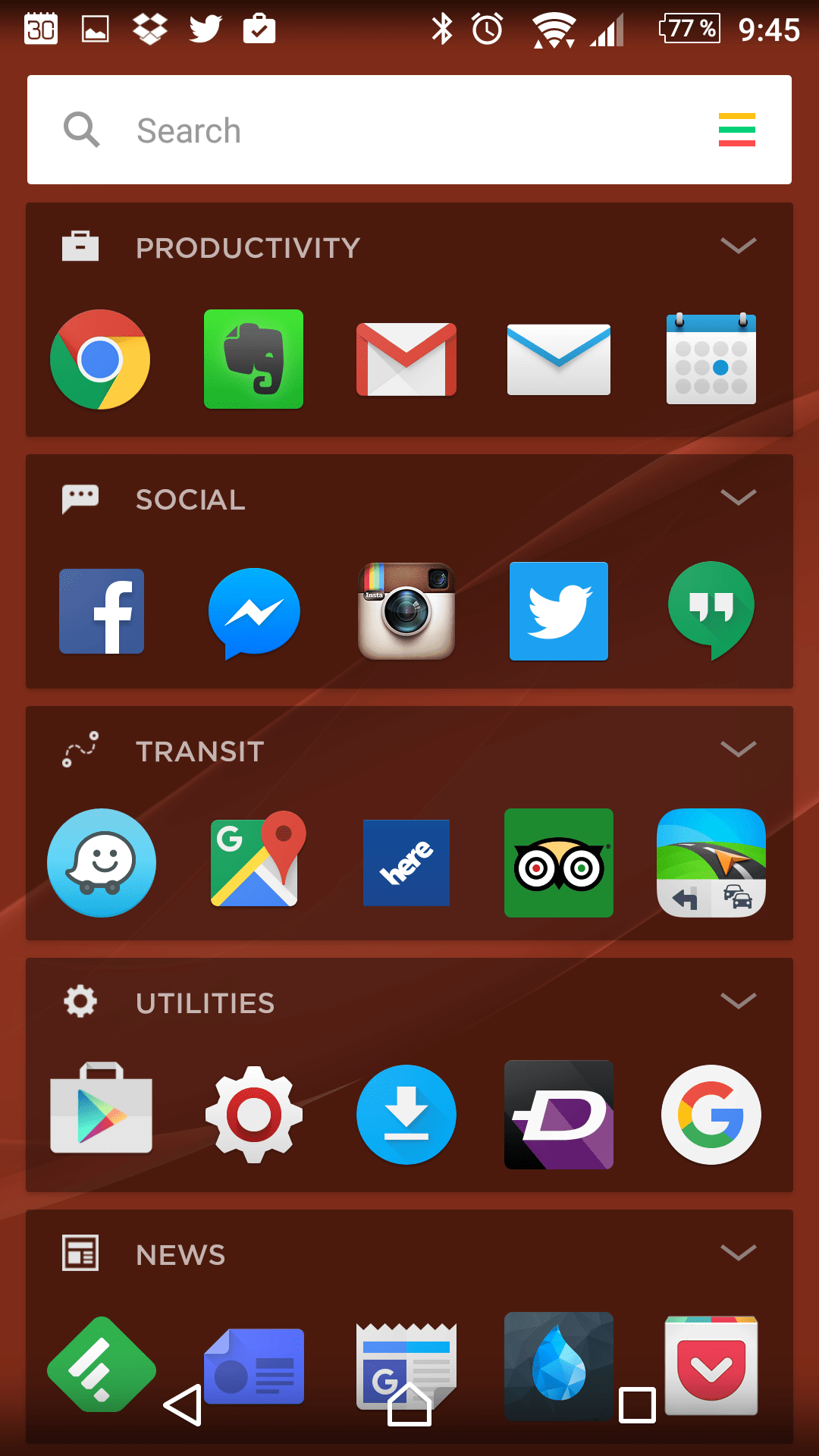
Task: Open the calendar app icon
Action: pos(711,359)
